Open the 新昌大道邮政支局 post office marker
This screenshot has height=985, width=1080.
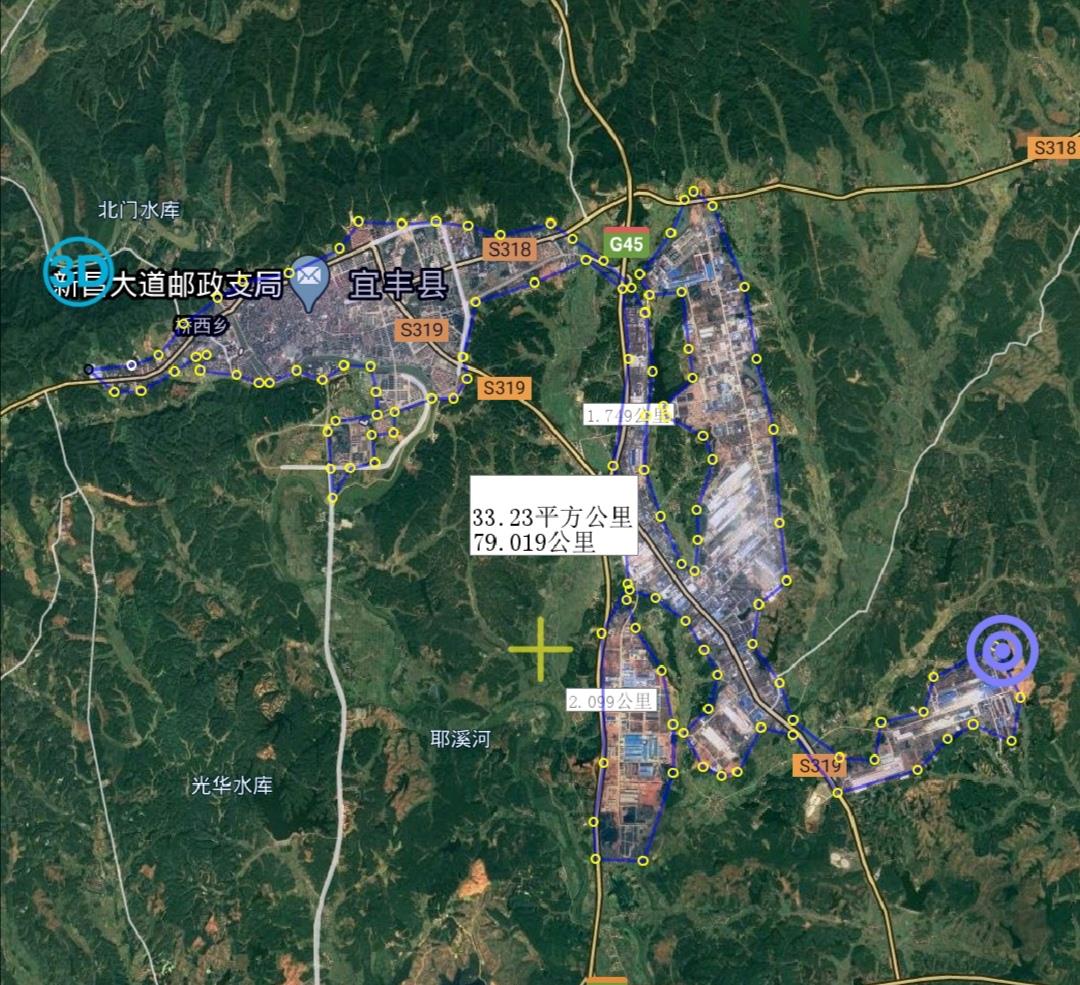click(x=309, y=281)
